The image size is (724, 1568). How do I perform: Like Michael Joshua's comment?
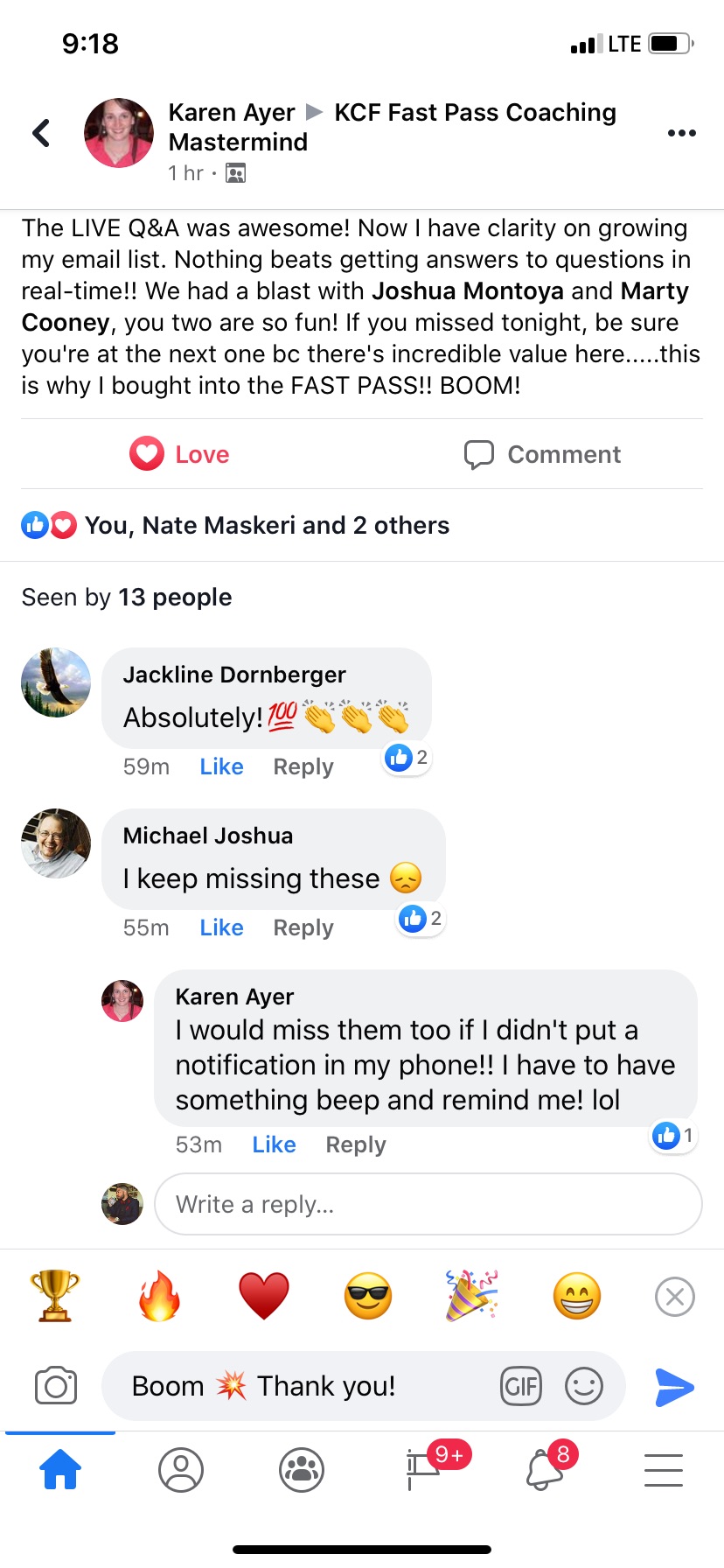[221, 927]
